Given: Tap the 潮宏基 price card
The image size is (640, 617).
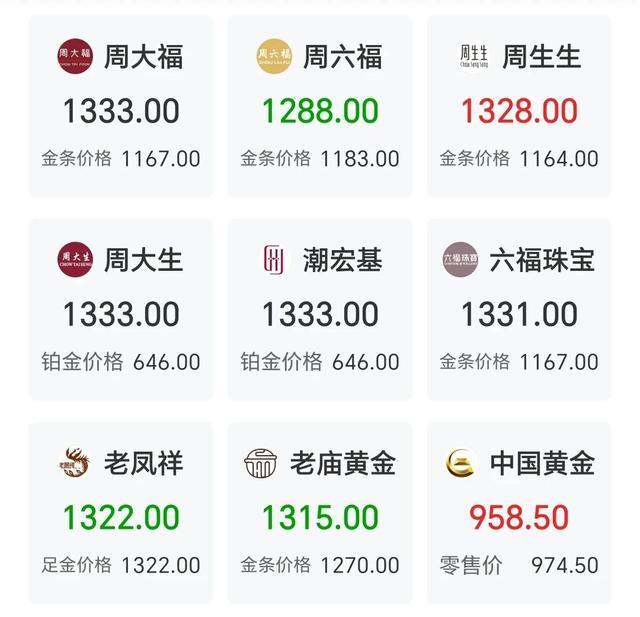Looking at the screenshot, I should pos(320,310).
